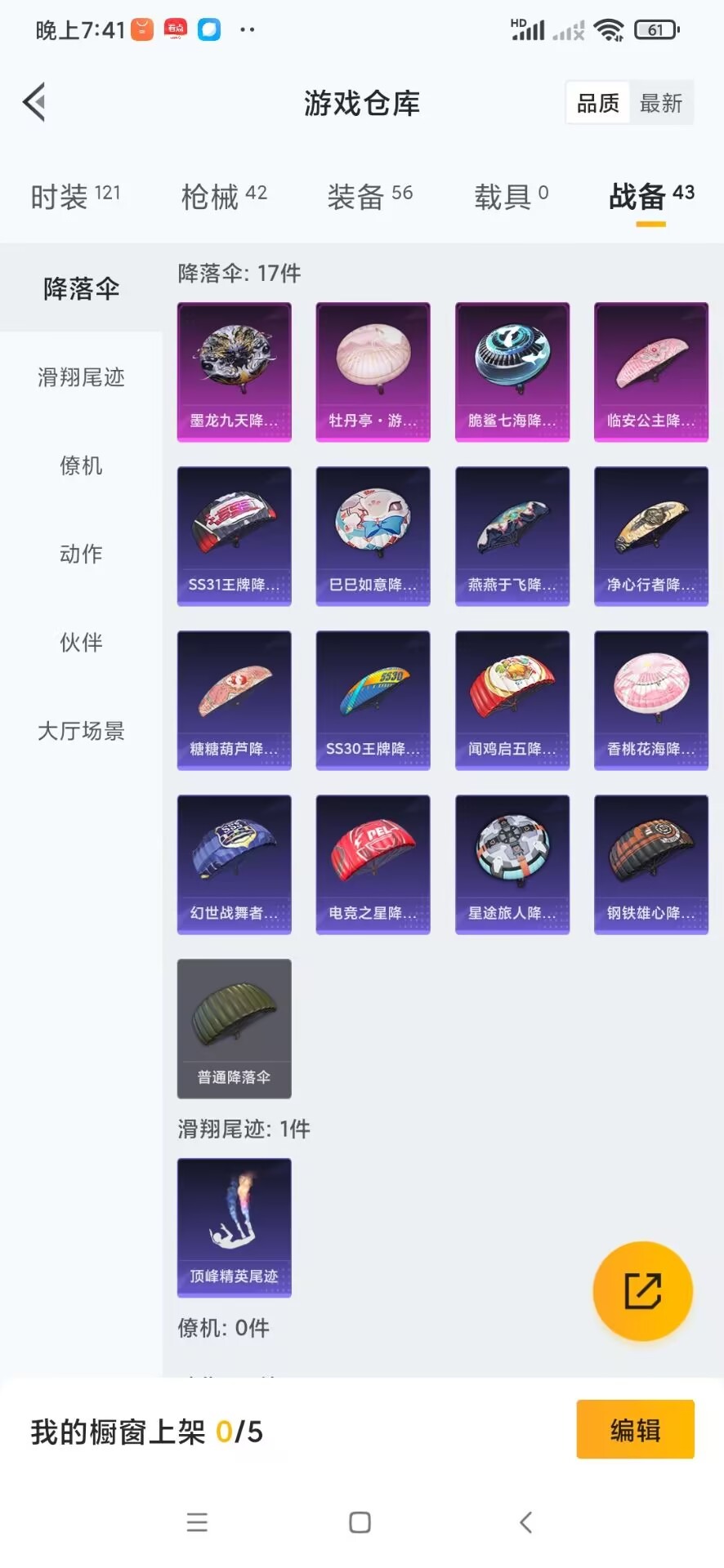Select the 载具 tab
This screenshot has width=724, height=1568.
pos(511,196)
